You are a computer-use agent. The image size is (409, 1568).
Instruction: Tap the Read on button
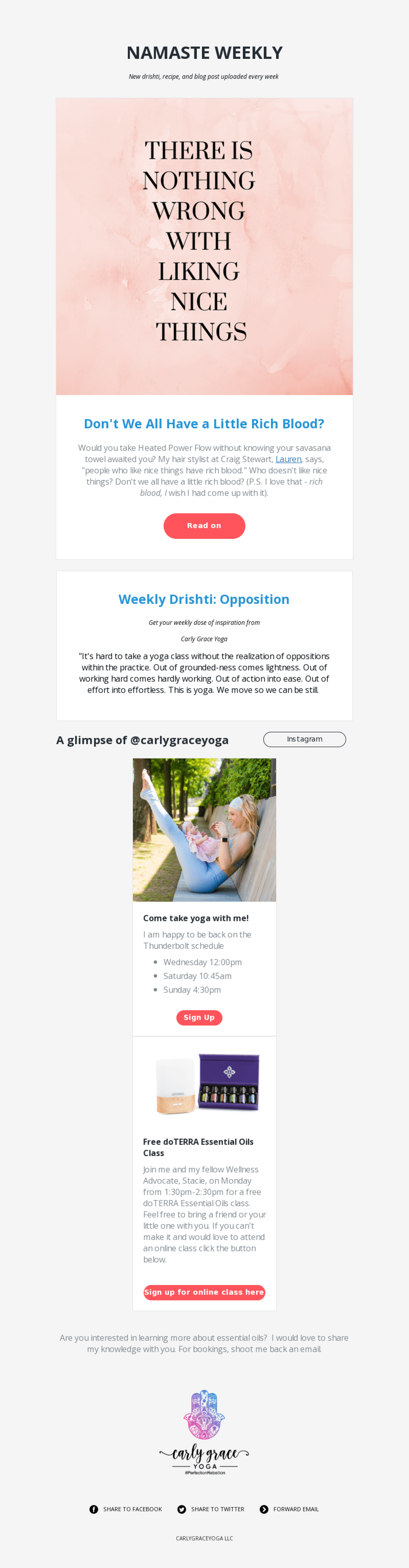point(204,526)
